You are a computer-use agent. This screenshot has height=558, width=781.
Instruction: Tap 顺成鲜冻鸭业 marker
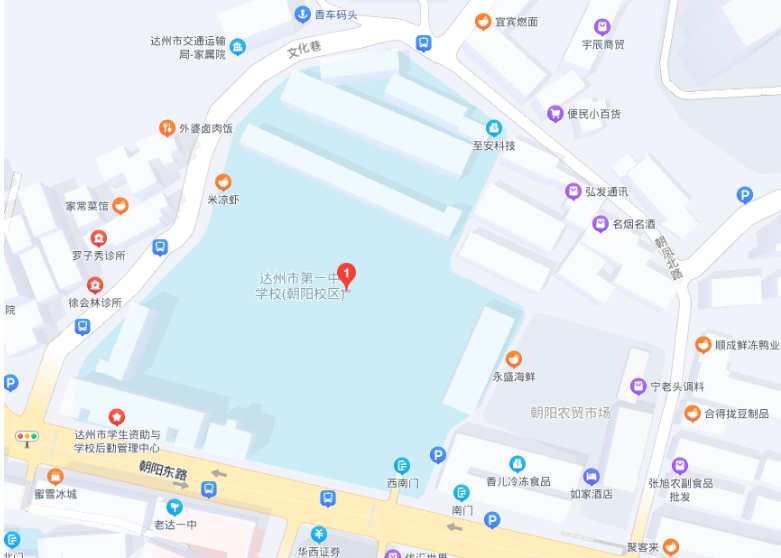coord(703,345)
